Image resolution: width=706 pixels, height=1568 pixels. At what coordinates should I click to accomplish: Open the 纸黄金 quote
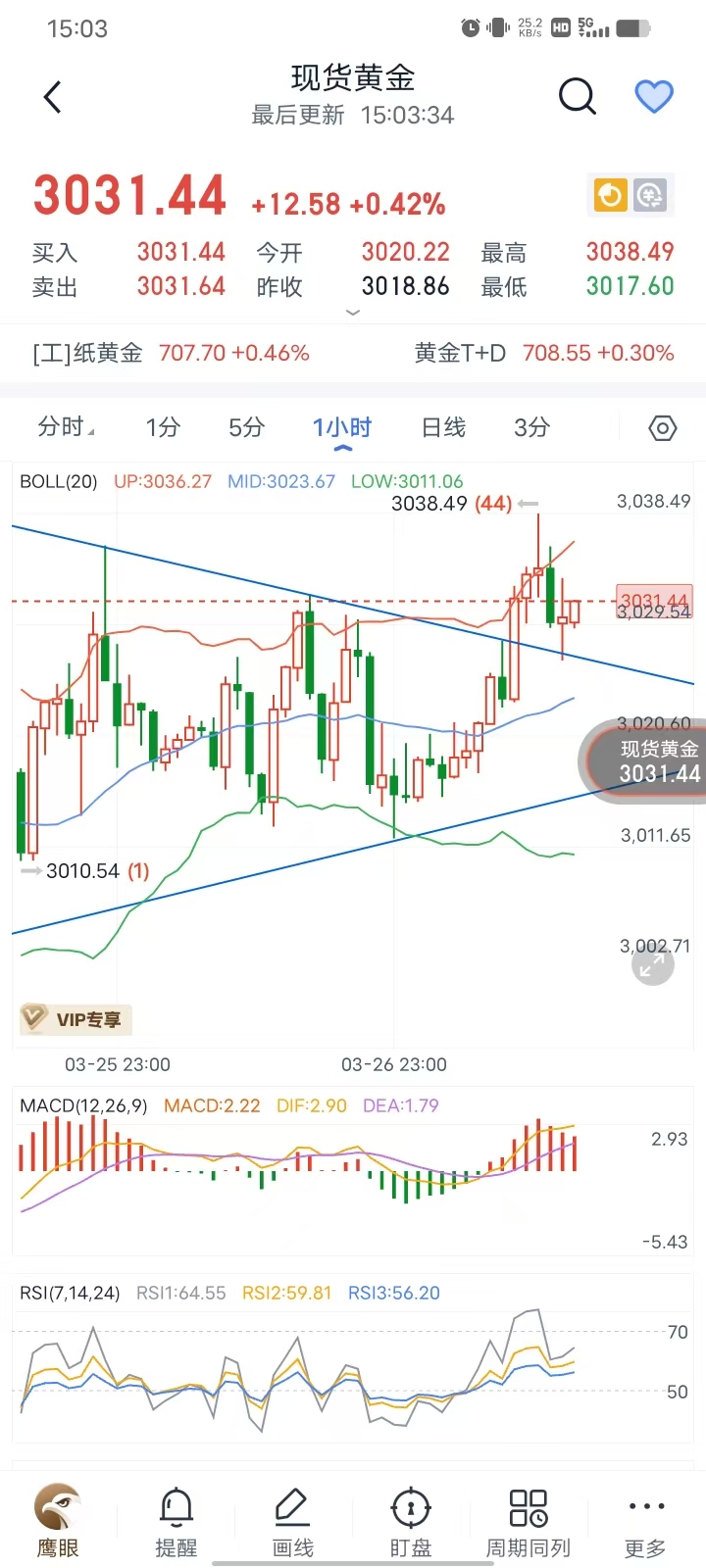click(172, 353)
